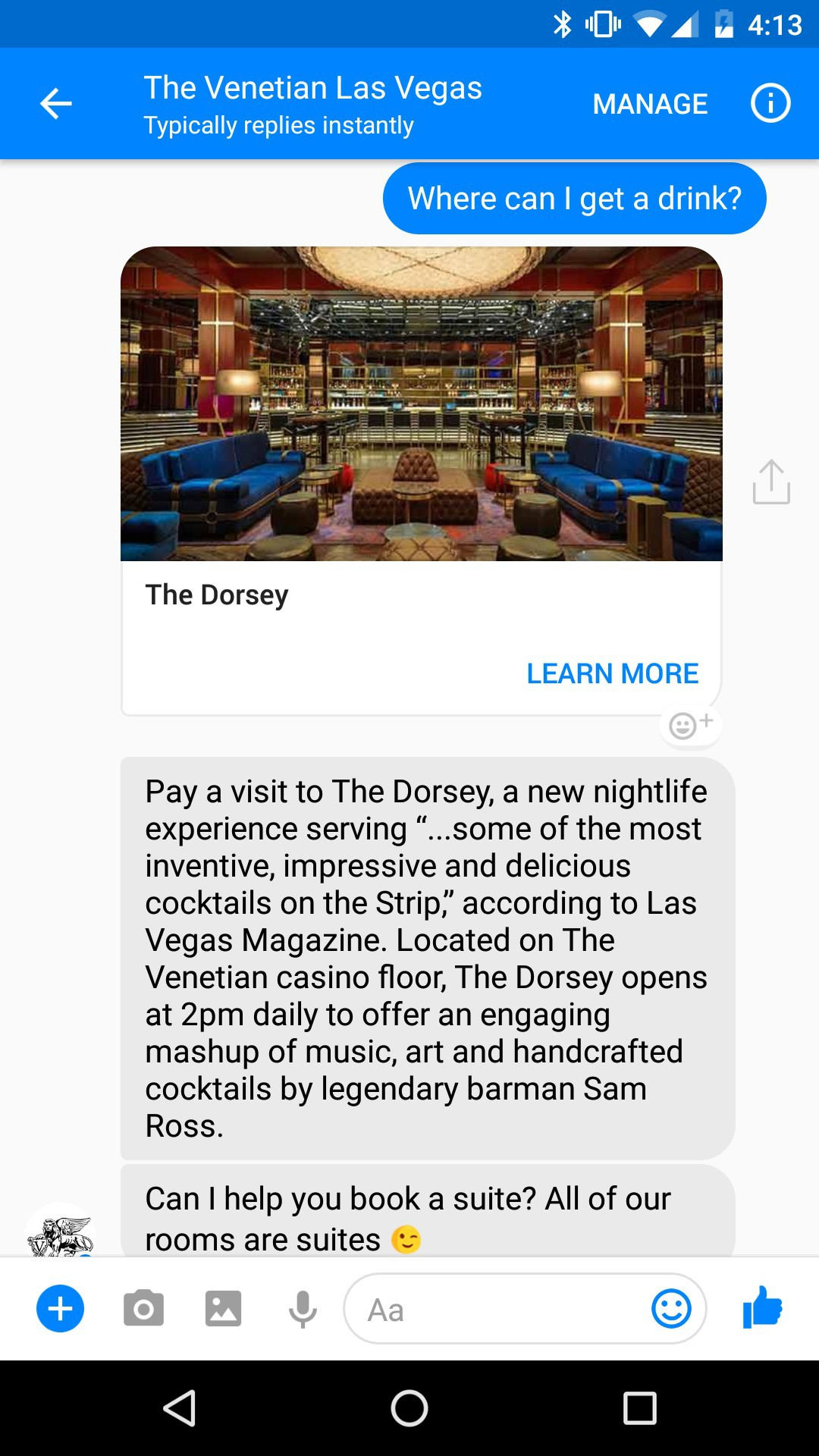
Task: Open the emoji picker in message box
Action: (x=671, y=1309)
